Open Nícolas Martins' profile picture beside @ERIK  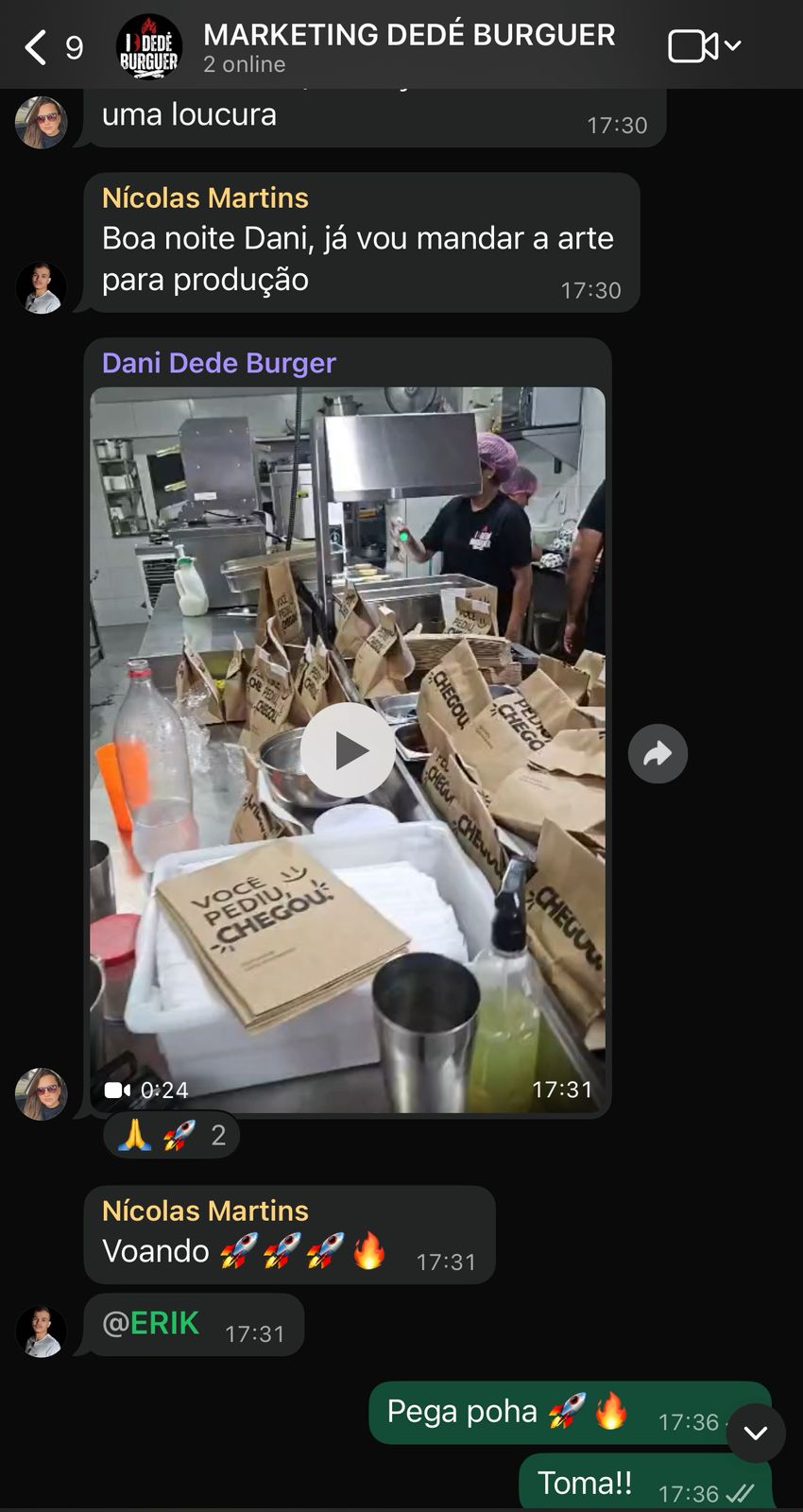pyautogui.click(x=42, y=1332)
